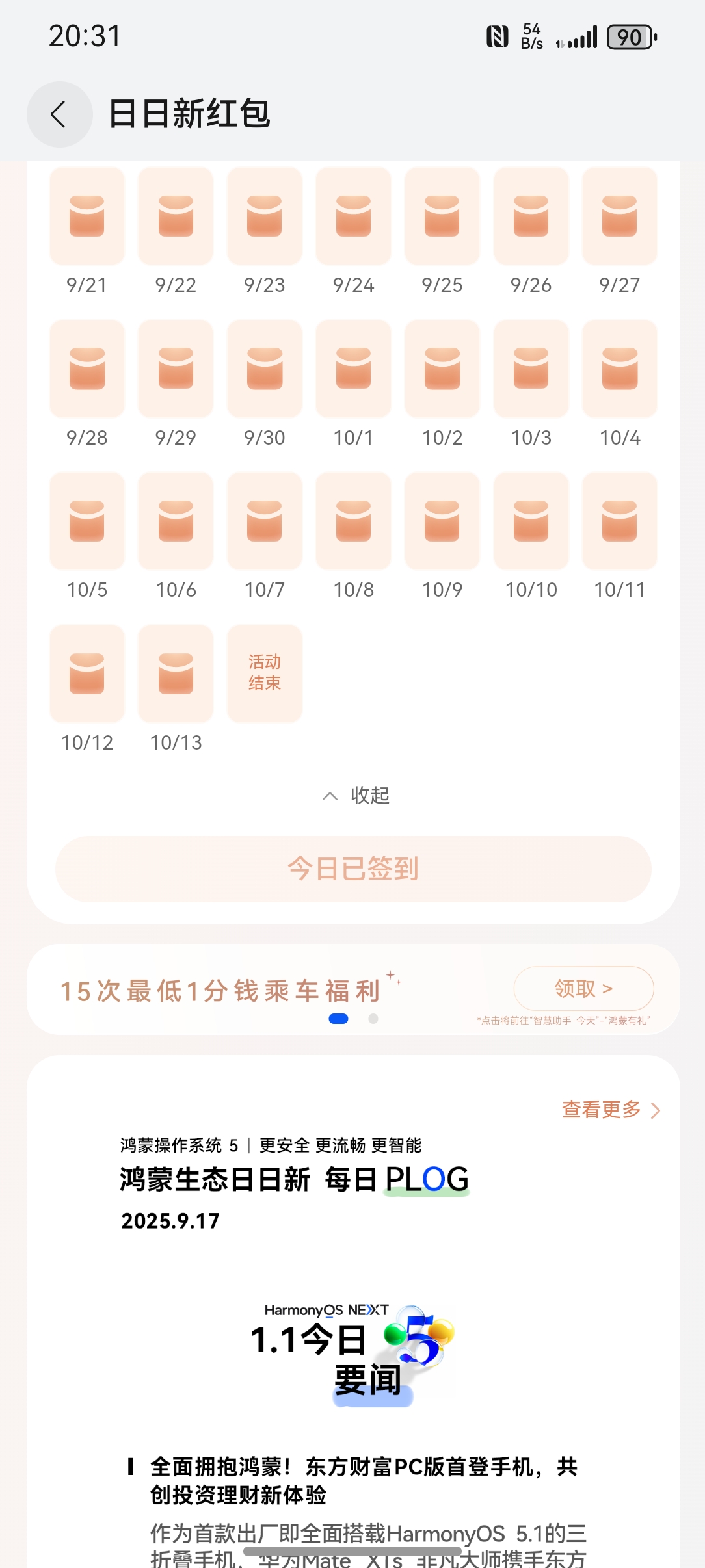Select the 10/1 red packet
Image resolution: width=705 pixels, height=1568 pixels.
pyautogui.click(x=353, y=369)
